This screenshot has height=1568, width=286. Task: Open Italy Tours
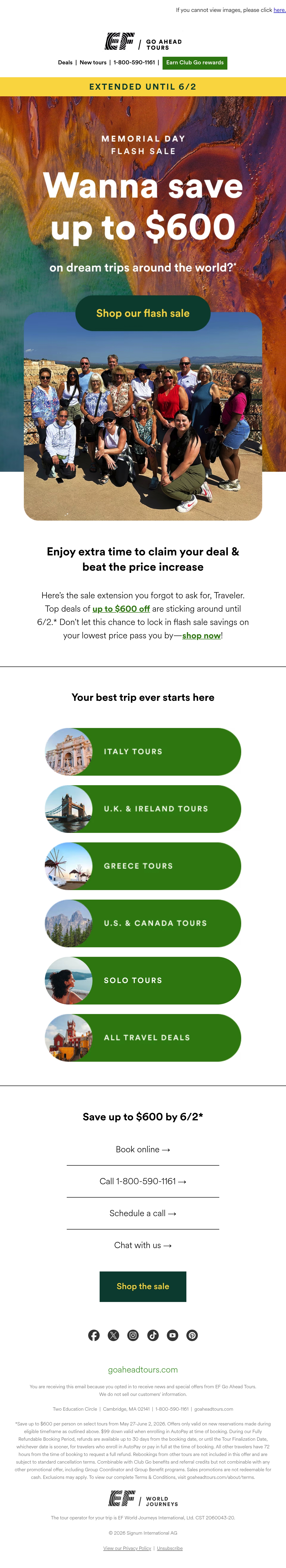(x=143, y=752)
